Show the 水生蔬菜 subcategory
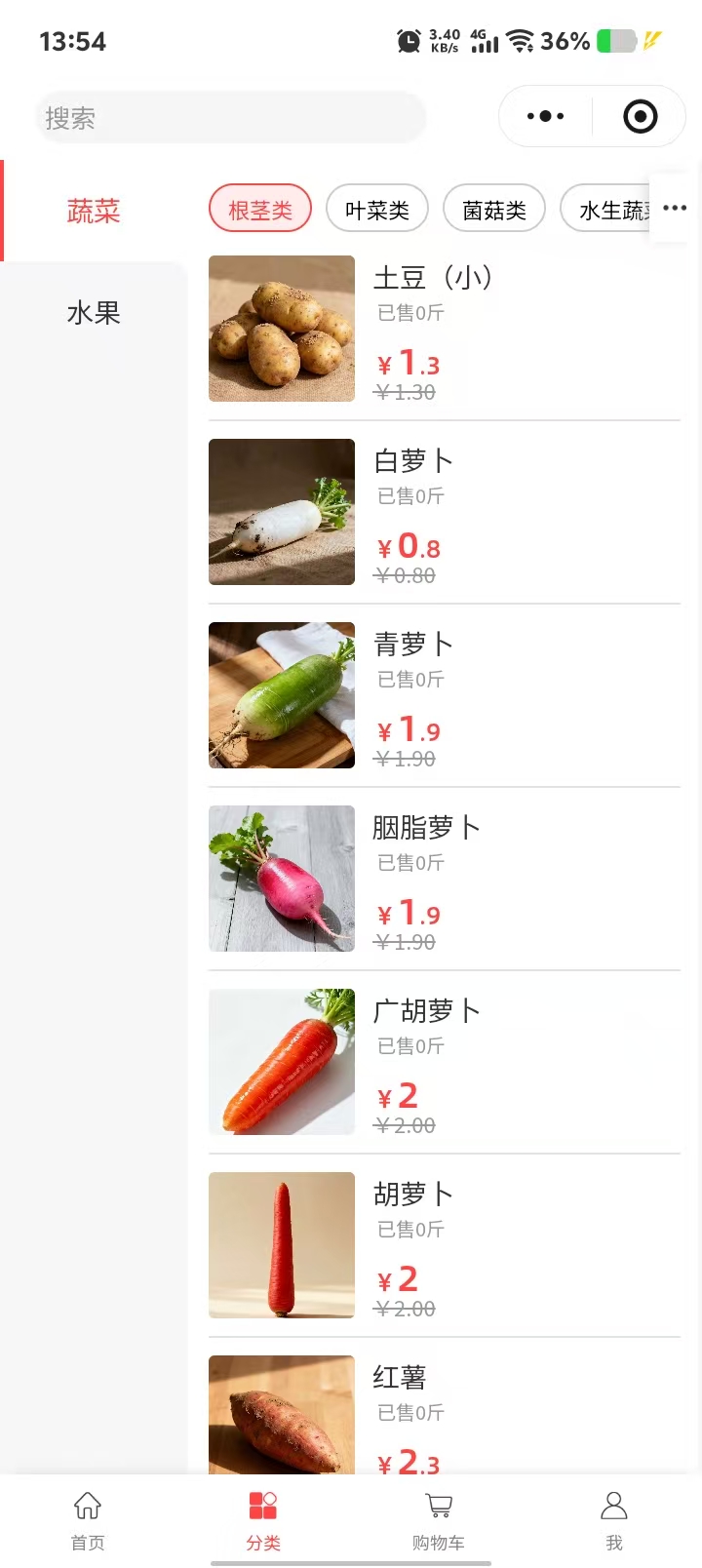 click(606, 210)
